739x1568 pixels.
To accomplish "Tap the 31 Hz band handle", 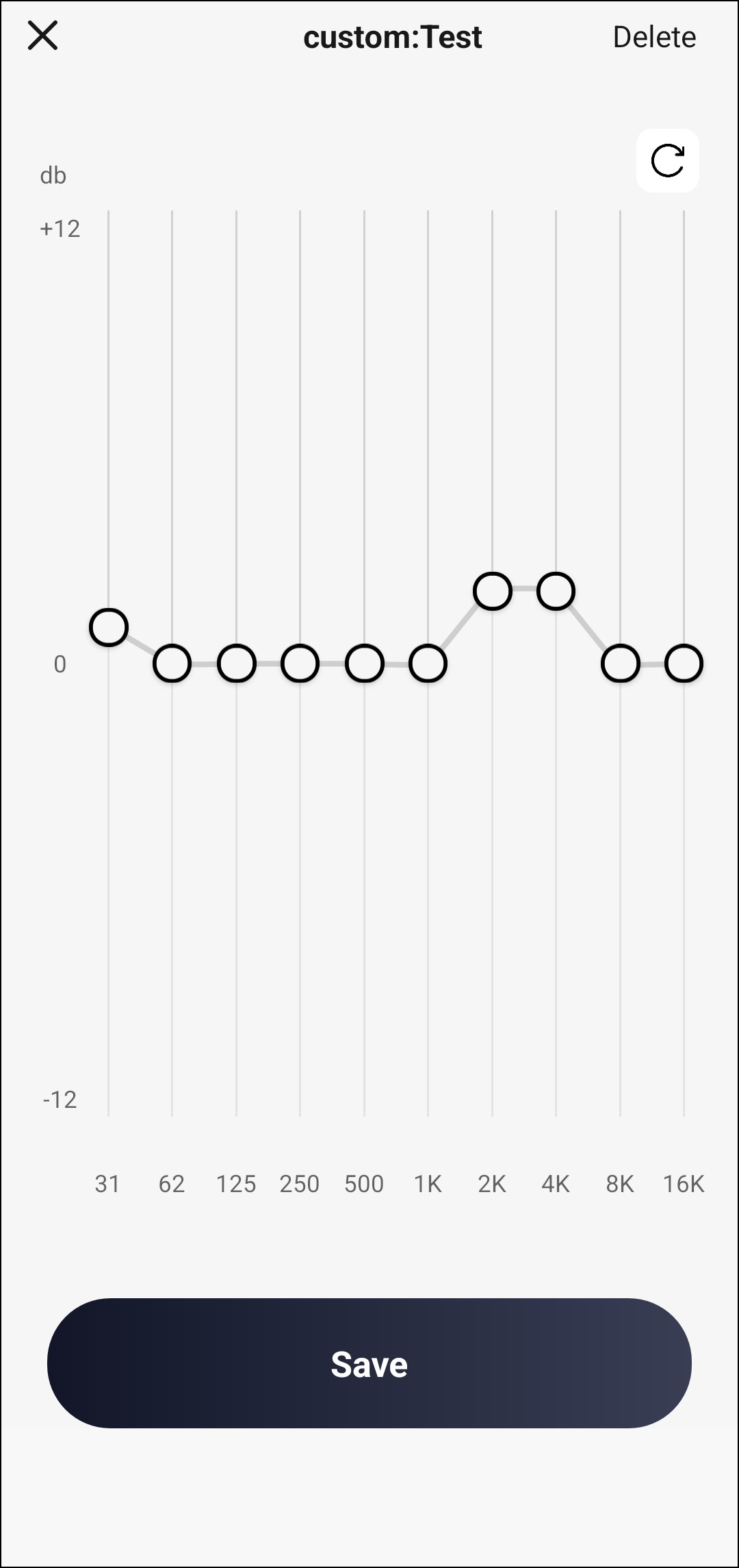I will [109, 627].
